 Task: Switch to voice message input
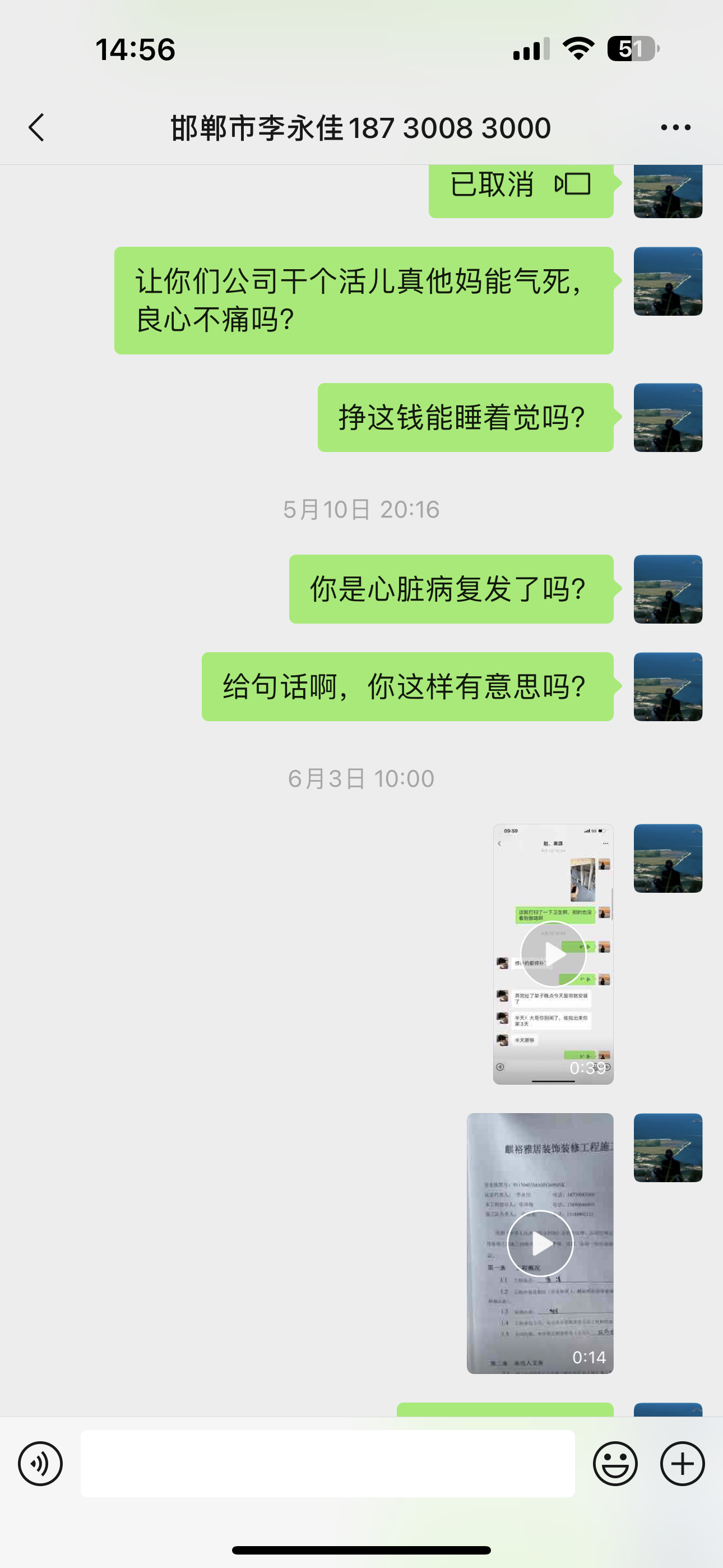pyautogui.click(x=40, y=1463)
